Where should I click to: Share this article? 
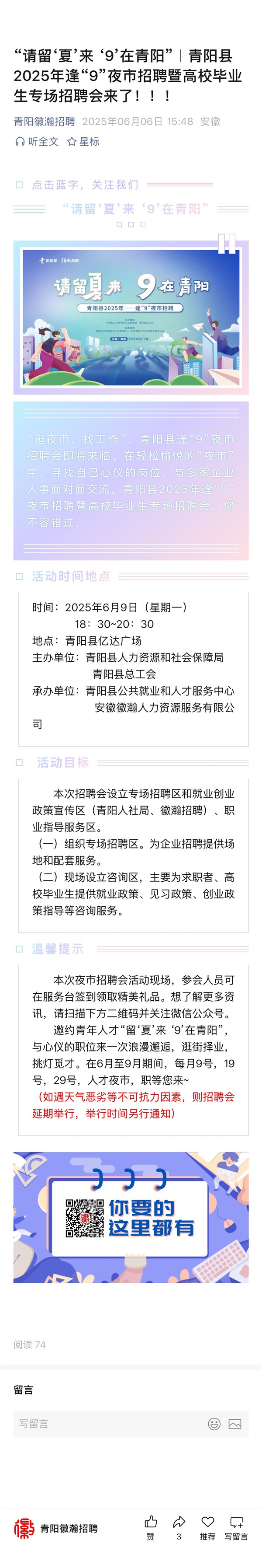point(179,1527)
